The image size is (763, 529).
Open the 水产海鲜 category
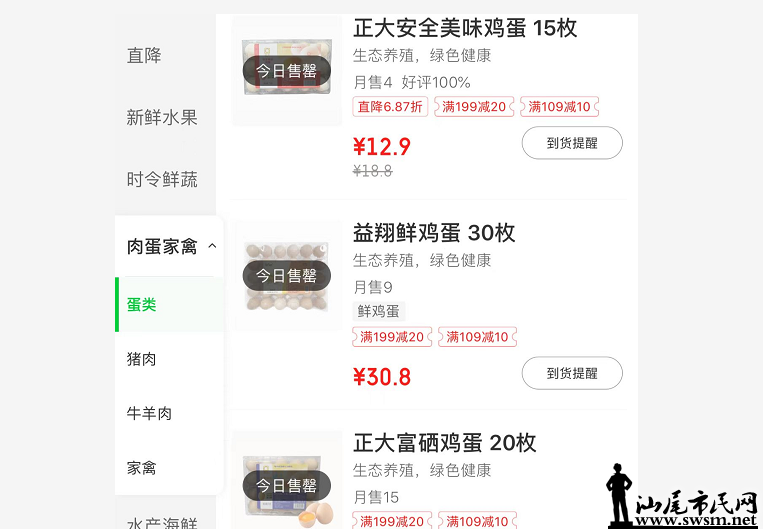tap(162, 522)
